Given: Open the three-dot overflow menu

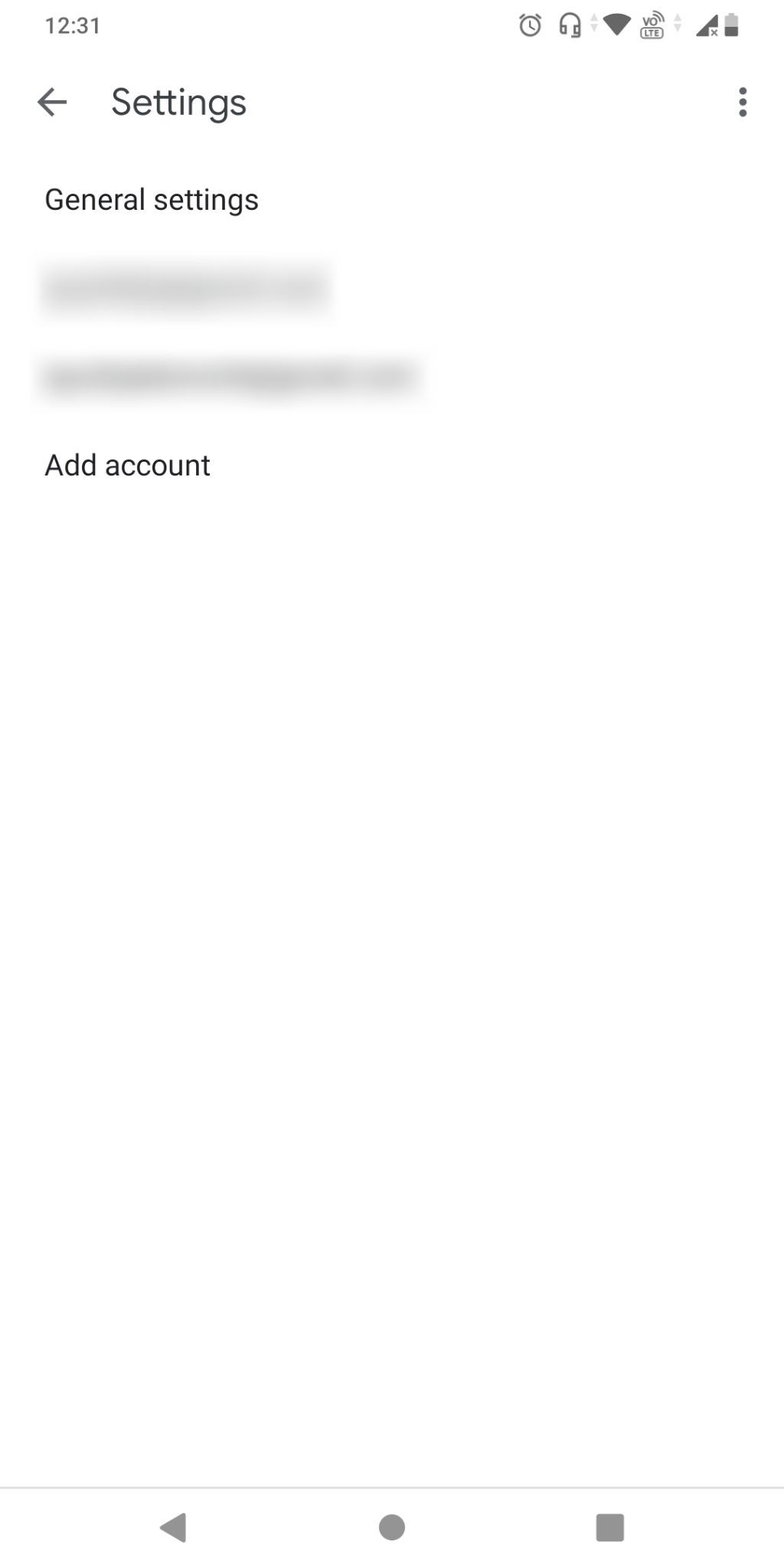Looking at the screenshot, I should tap(742, 103).
